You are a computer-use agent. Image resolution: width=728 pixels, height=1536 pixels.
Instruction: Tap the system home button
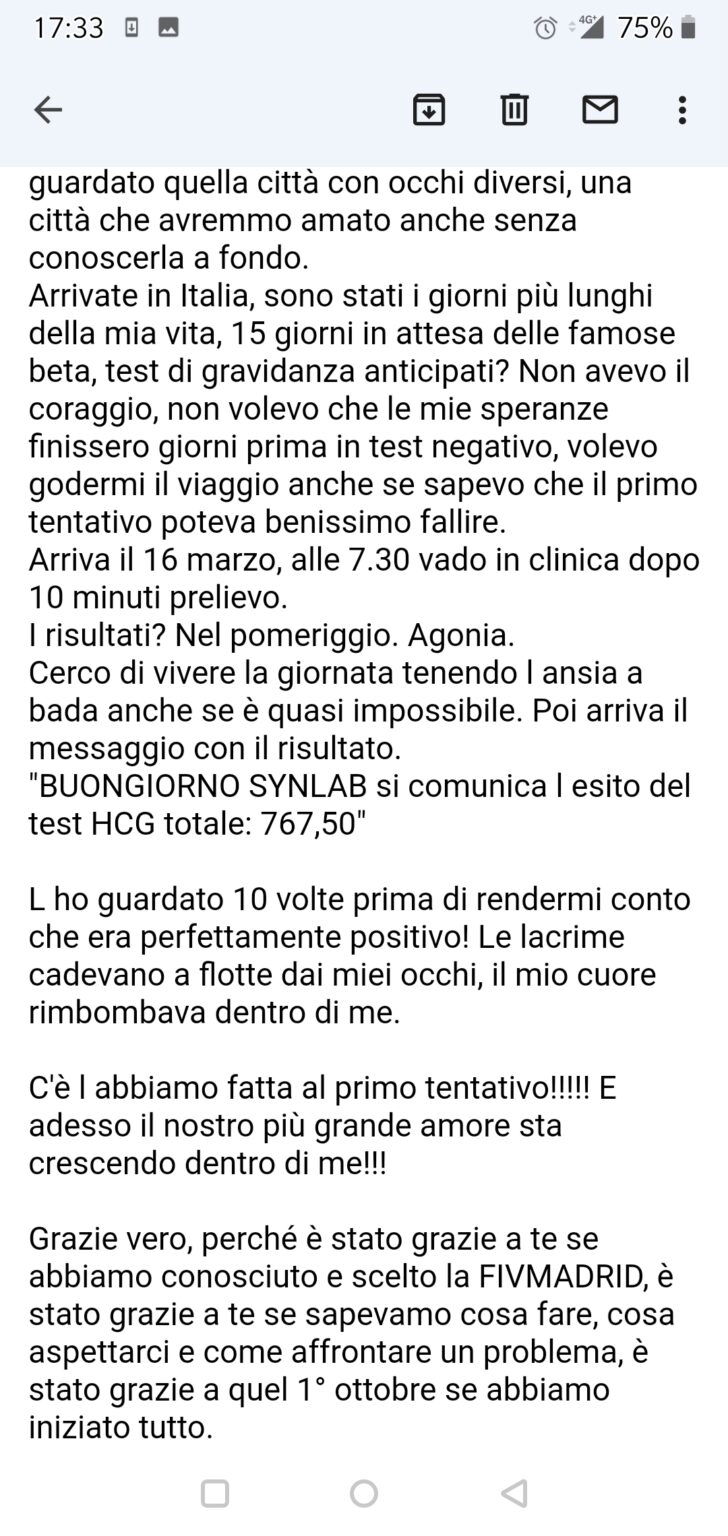pos(364,1494)
